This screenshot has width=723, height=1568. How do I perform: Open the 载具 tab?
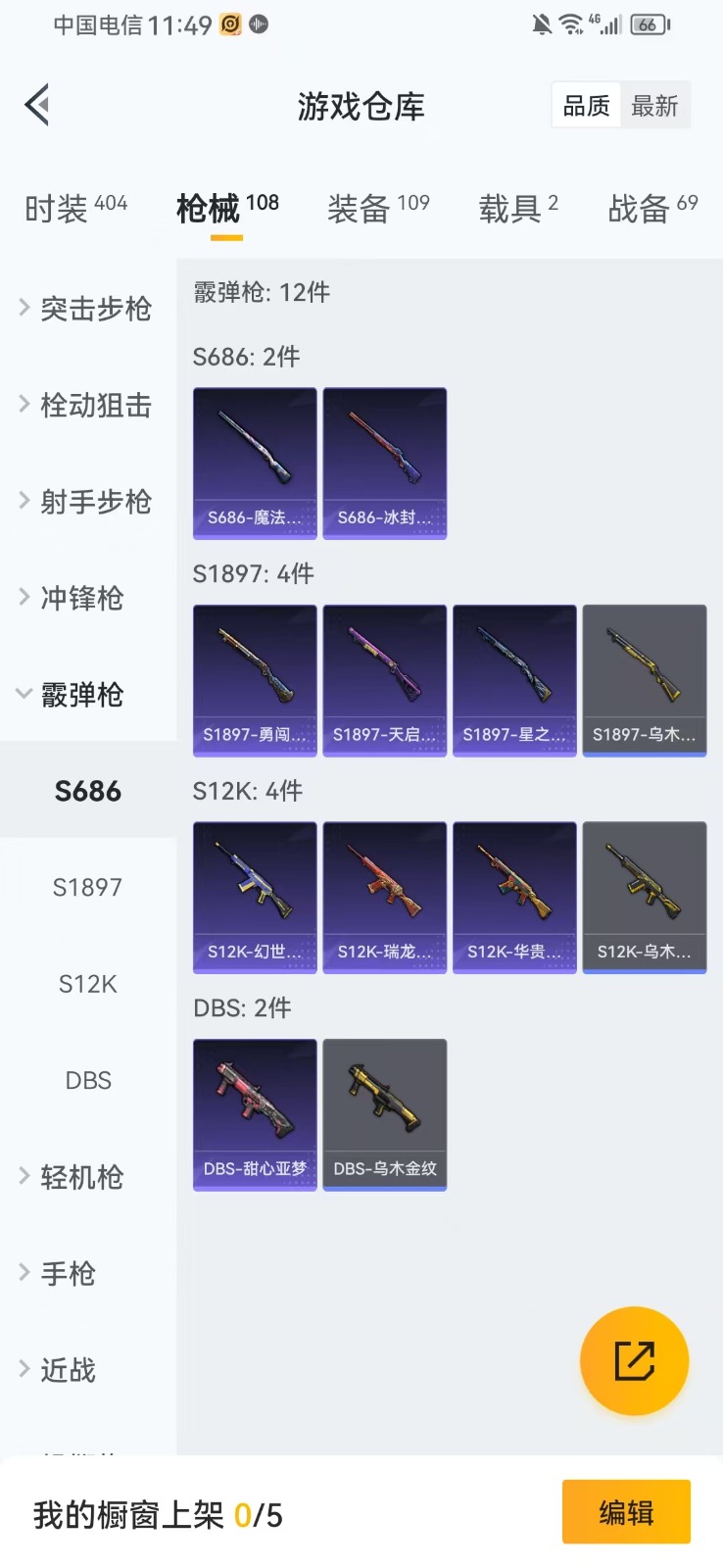click(517, 208)
